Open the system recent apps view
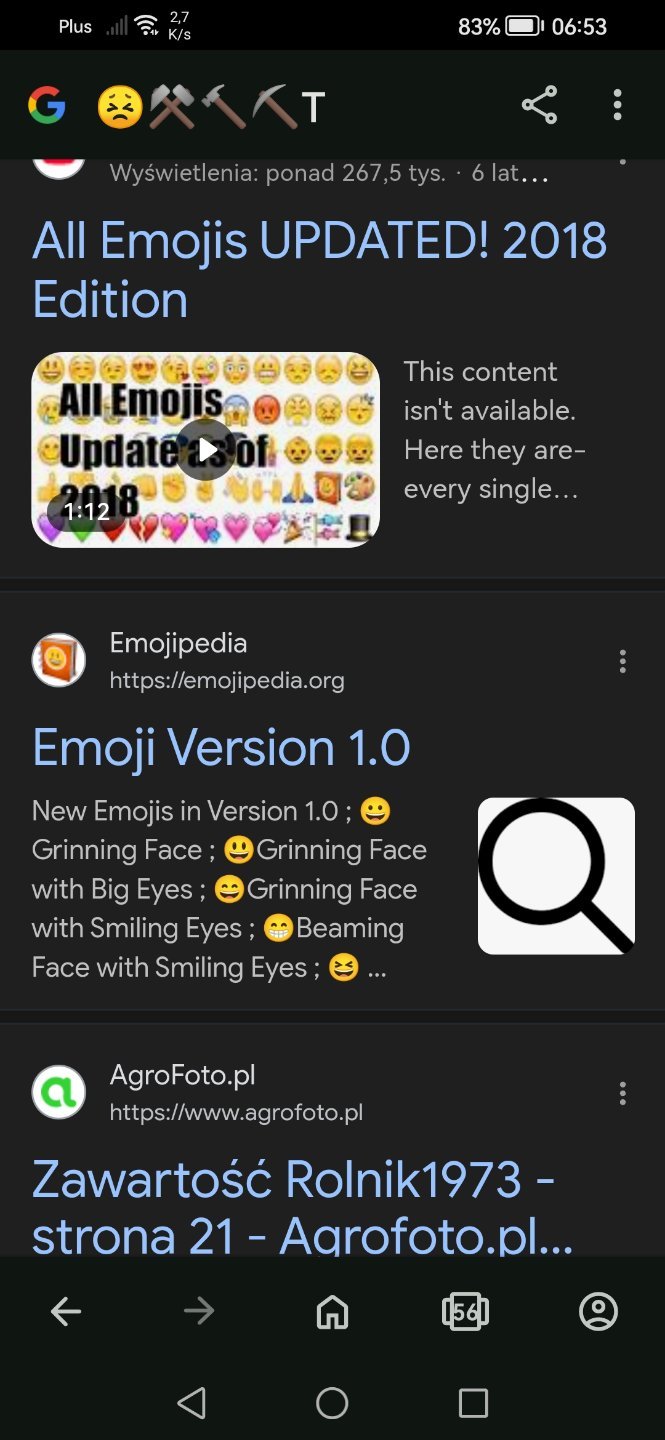 click(x=473, y=1403)
